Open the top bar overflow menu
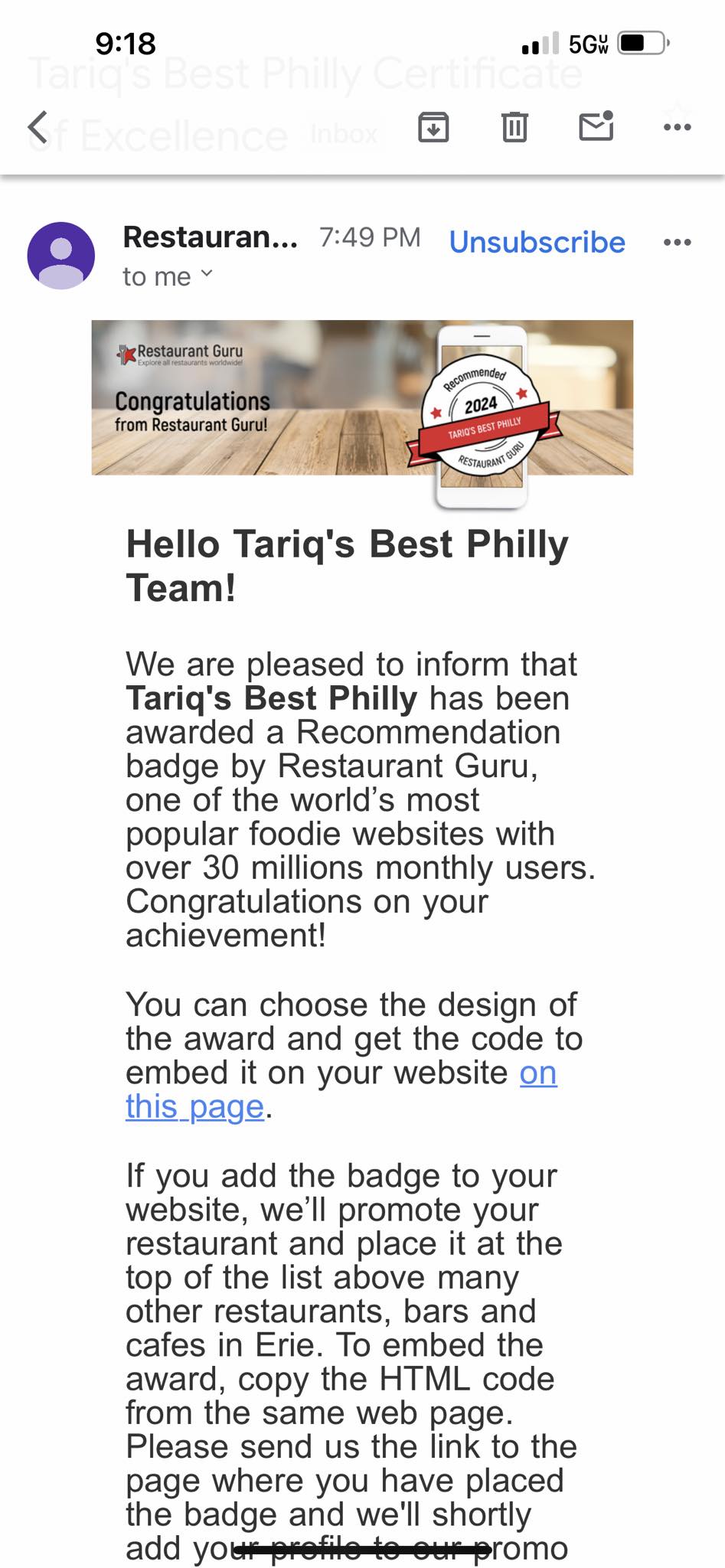The image size is (725, 1568). pyautogui.click(x=677, y=127)
